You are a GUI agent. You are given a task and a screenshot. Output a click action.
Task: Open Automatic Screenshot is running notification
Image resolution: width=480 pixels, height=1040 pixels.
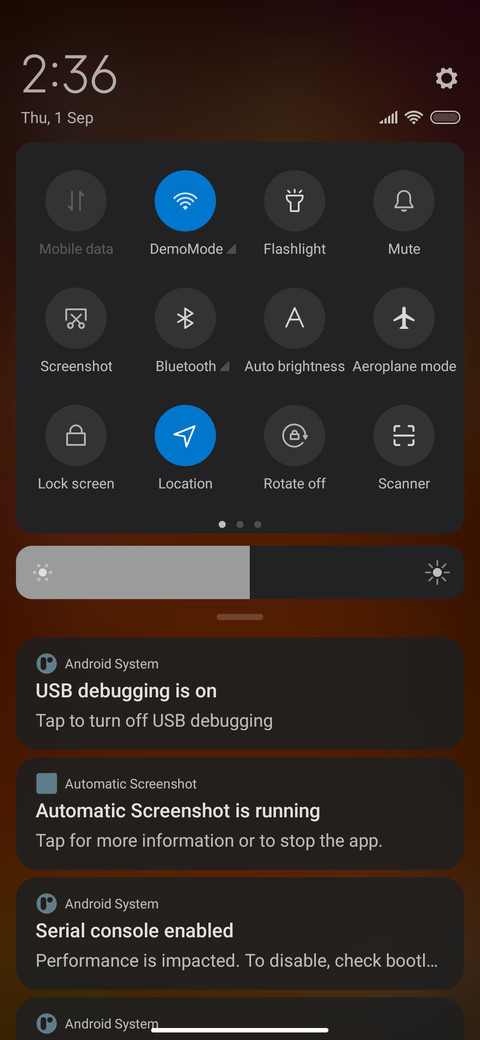[x=240, y=814]
